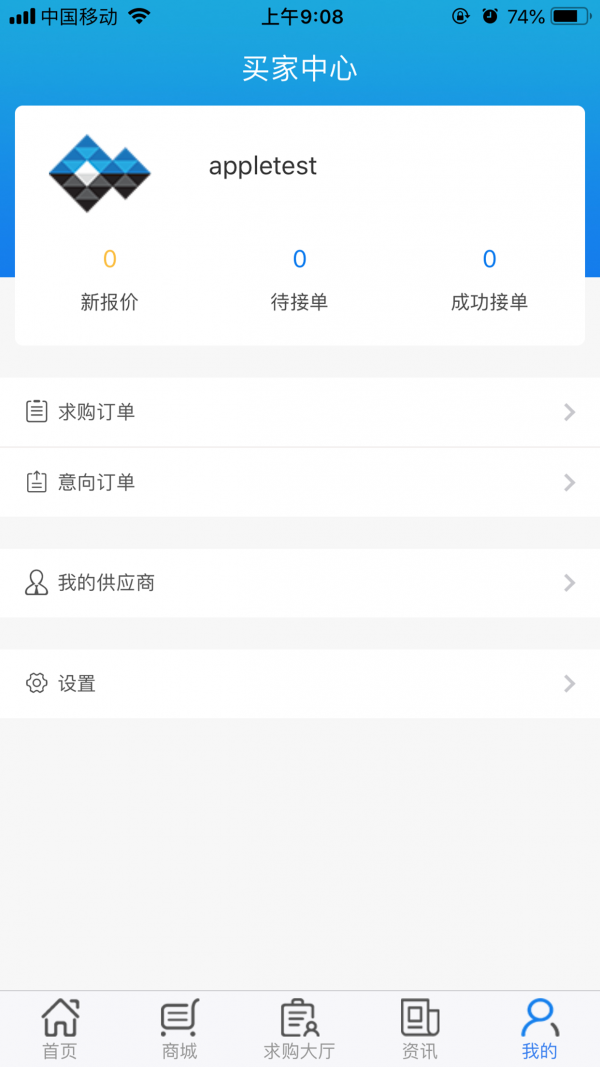Switch to the 首页 tab
The width and height of the screenshot is (600, 1067).
click(x=60, y=1029)
